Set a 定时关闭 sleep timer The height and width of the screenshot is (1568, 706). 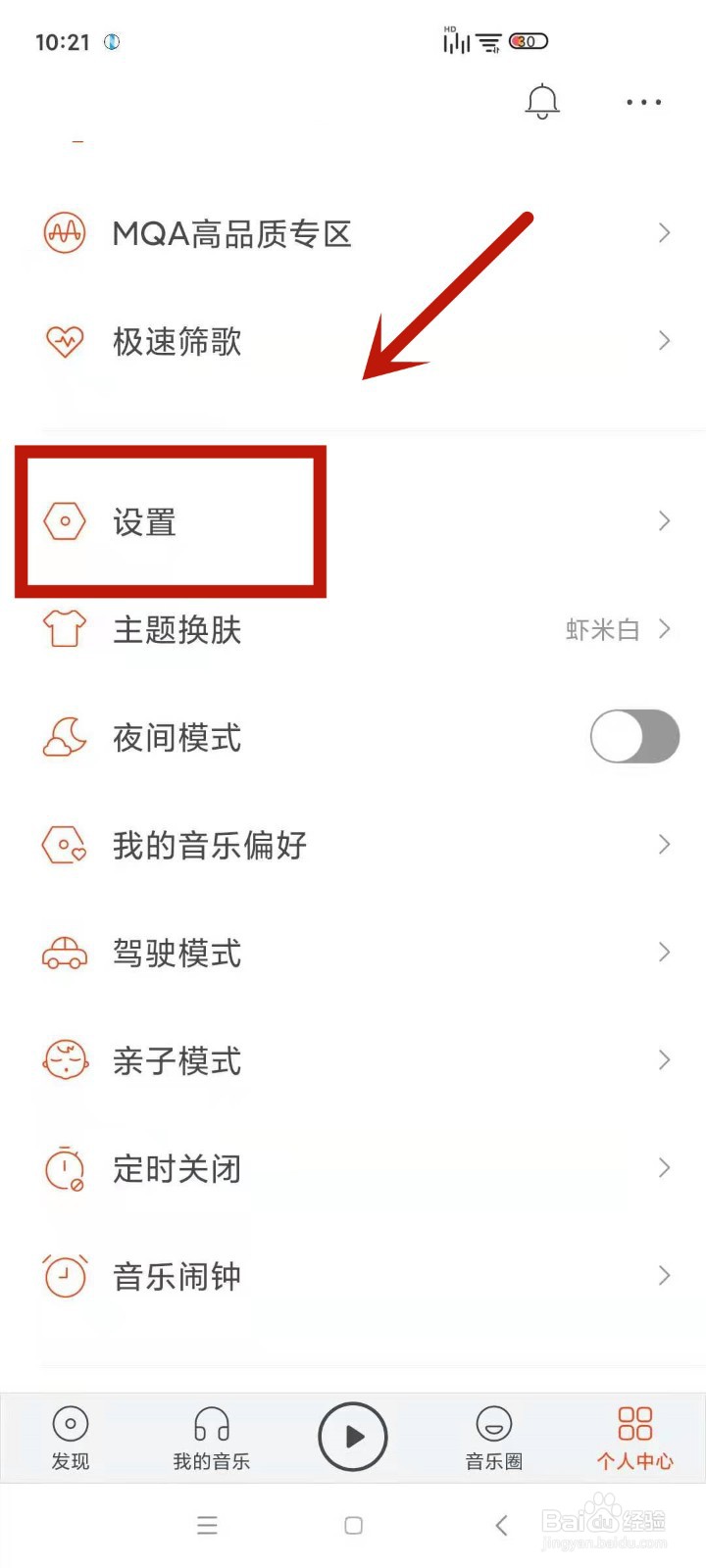(x=176, y=1168)
